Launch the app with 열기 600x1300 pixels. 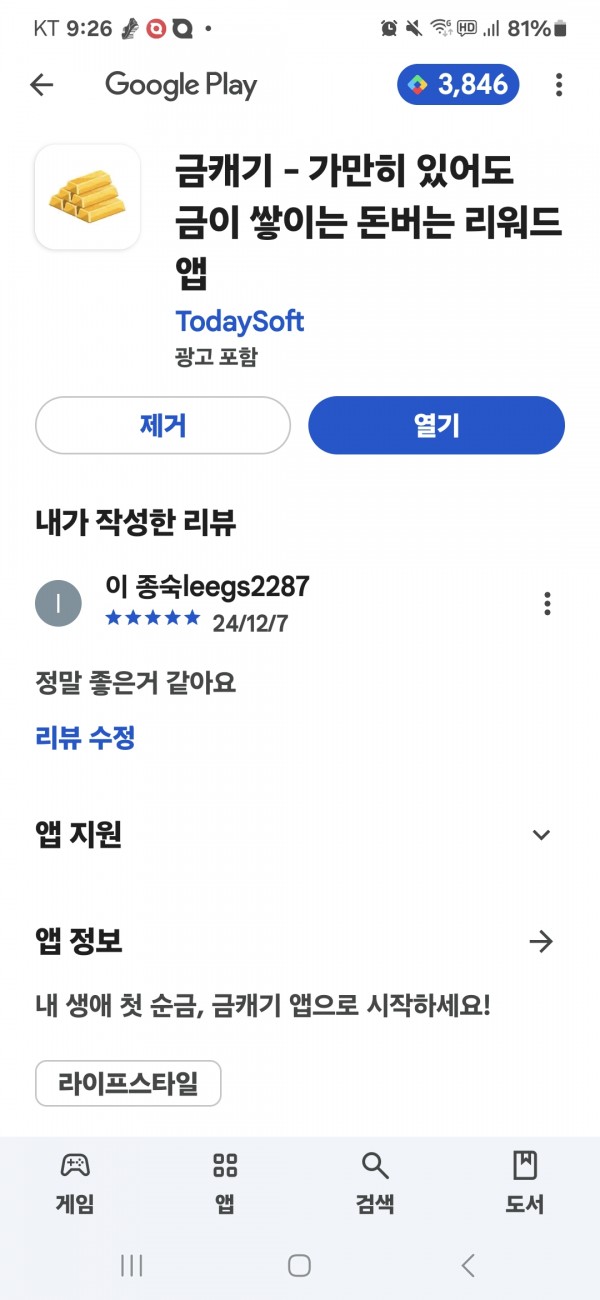click(x=436, y=425)
